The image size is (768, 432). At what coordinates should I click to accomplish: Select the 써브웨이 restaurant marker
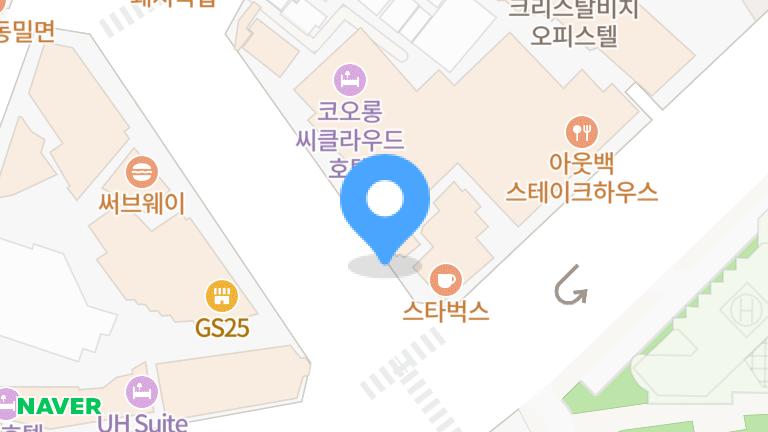[x=143, y=170]
